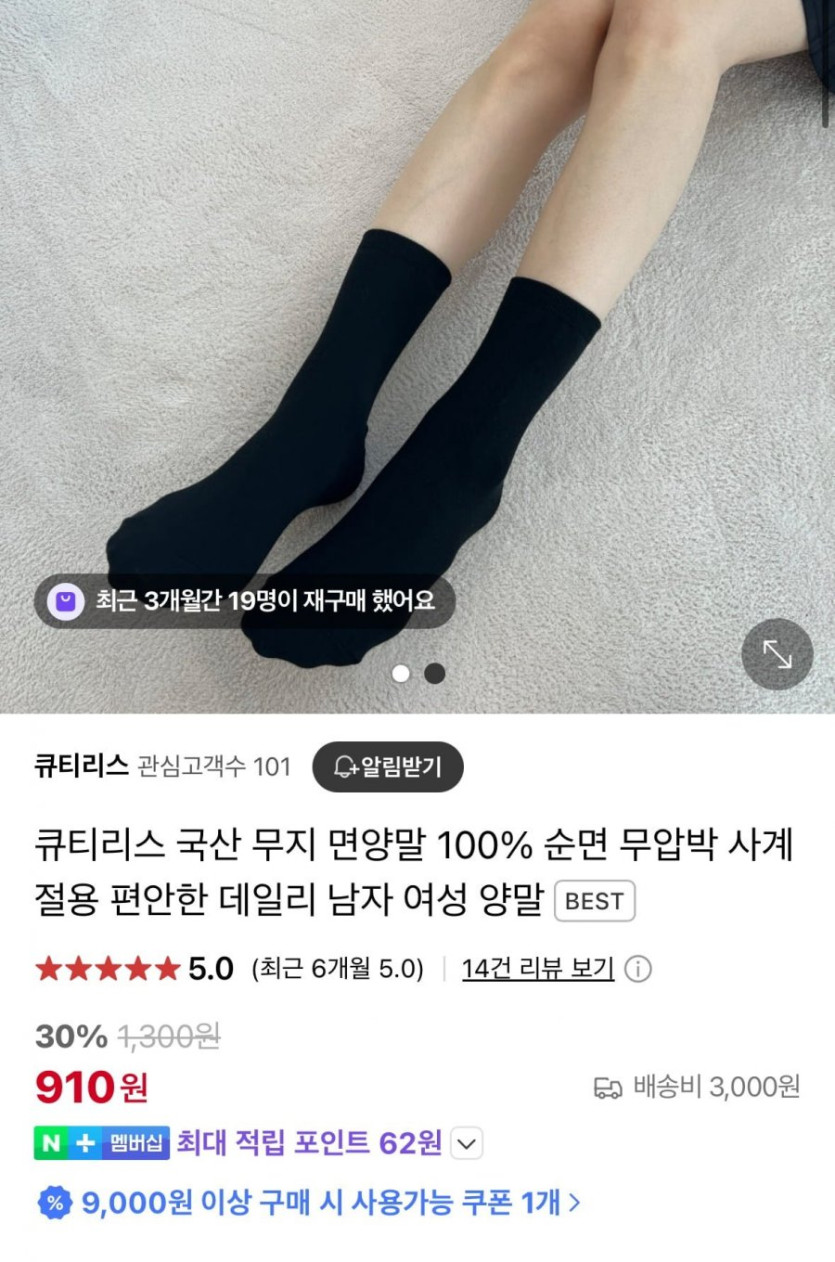
Task: Click the purple repurchase badge icon
Action: [x=64, y=600]
